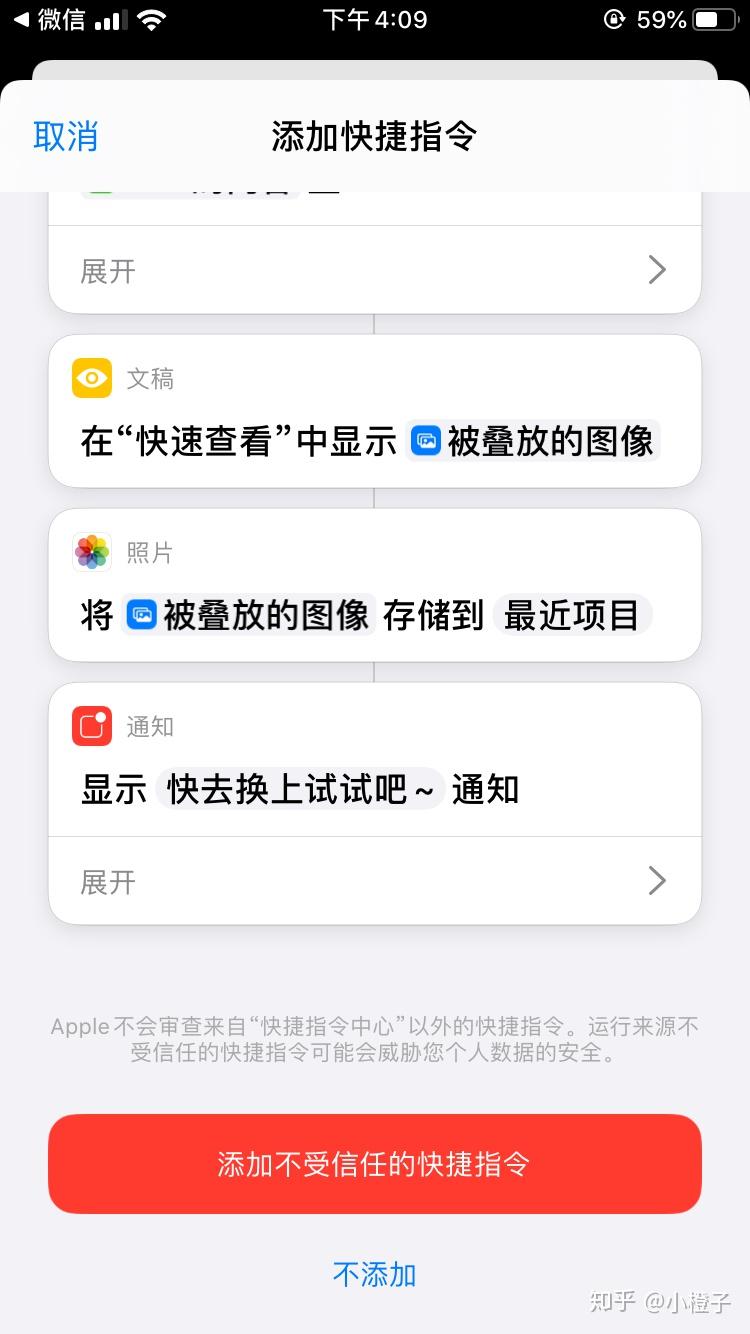Choose 不添加 to decline the shortcut
The width and height of the screenshot is (750, 1334).
pos(374,1274)
